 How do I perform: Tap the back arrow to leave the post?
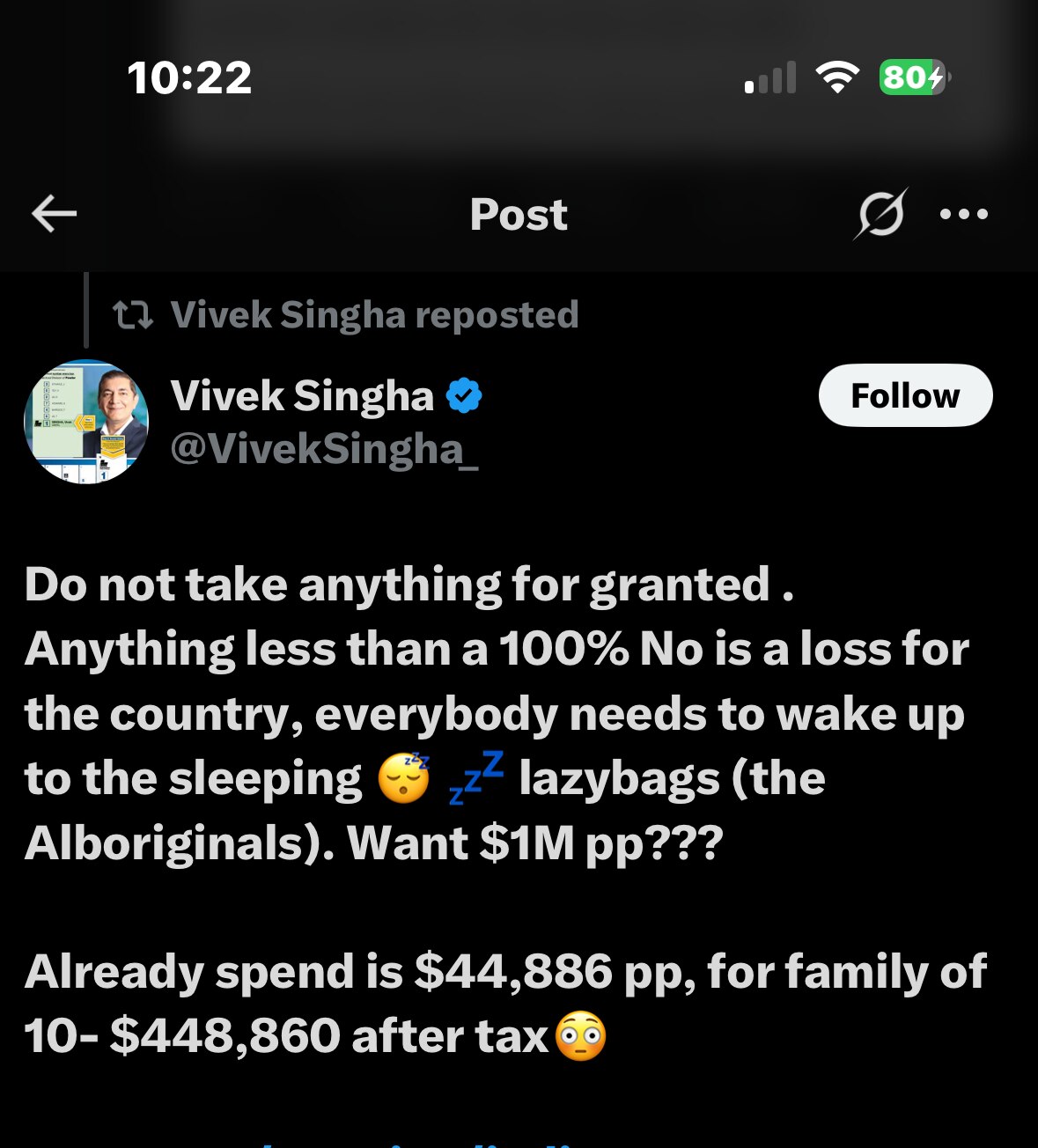pos(53,213)
